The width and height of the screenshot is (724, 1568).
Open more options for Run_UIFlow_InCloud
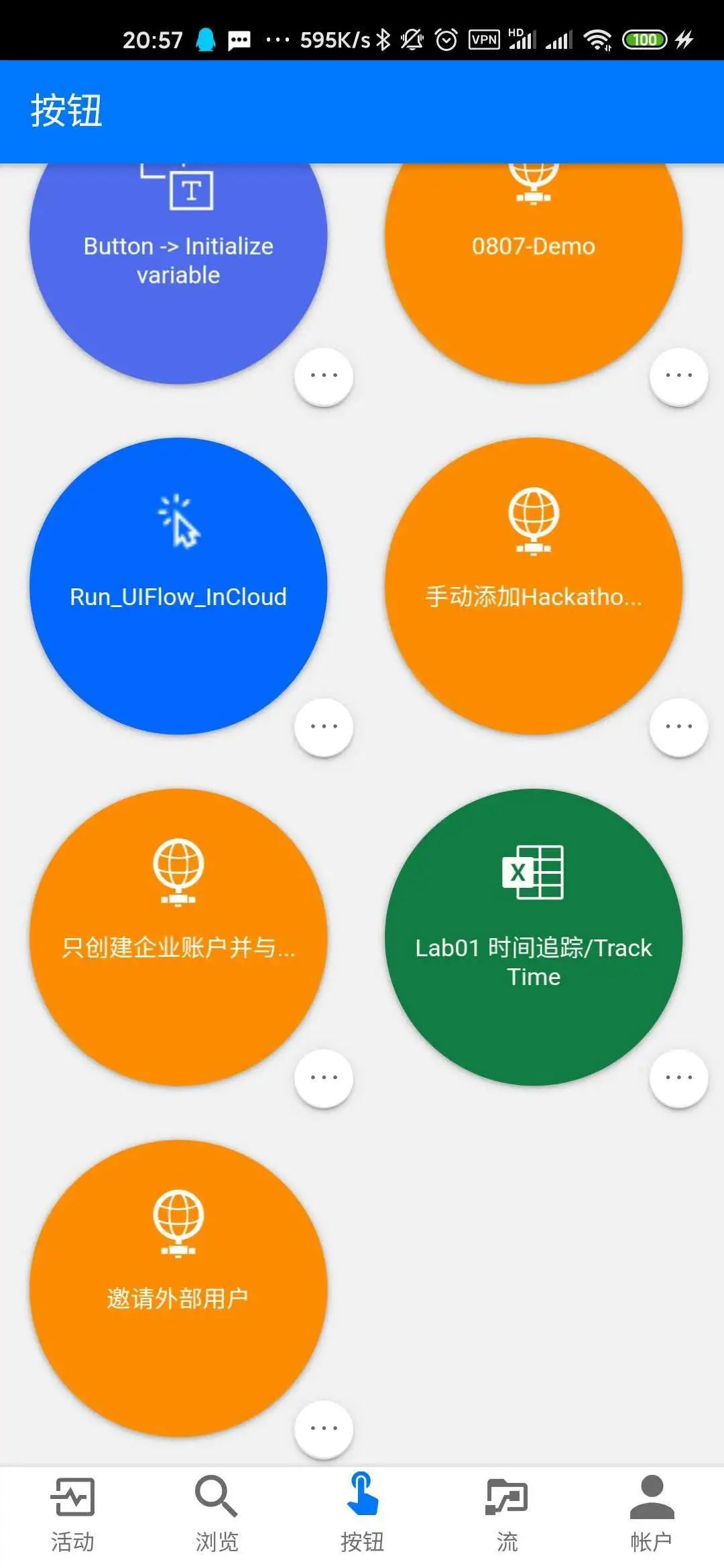tap(324, 727)
